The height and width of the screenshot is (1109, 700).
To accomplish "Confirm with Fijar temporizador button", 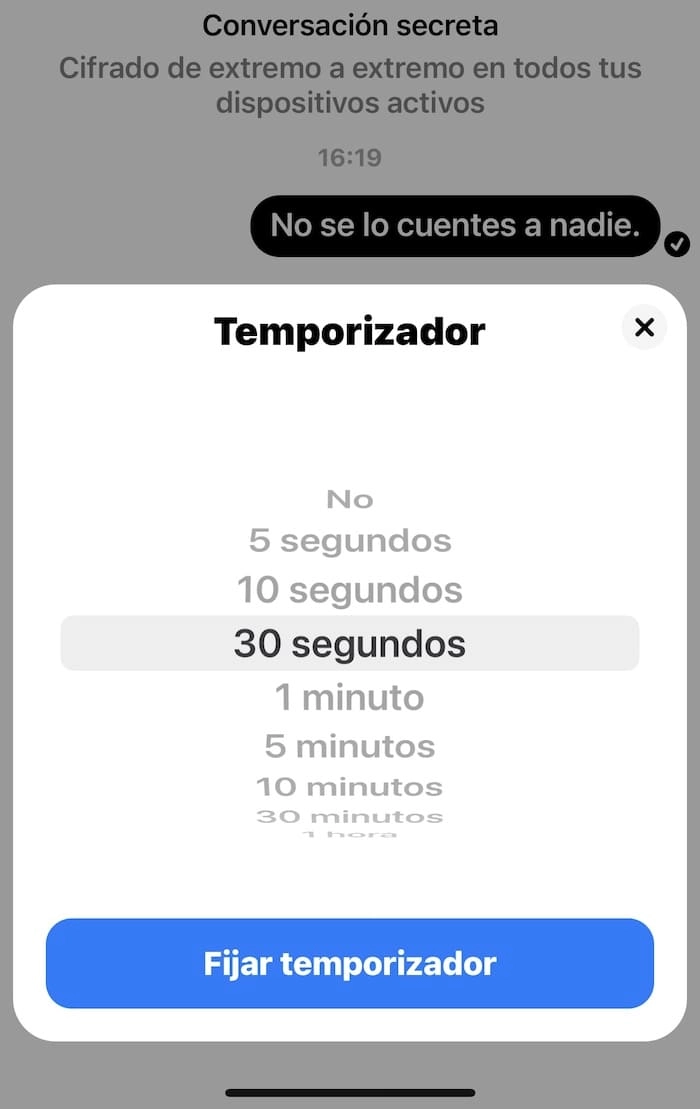I will 350,963.
